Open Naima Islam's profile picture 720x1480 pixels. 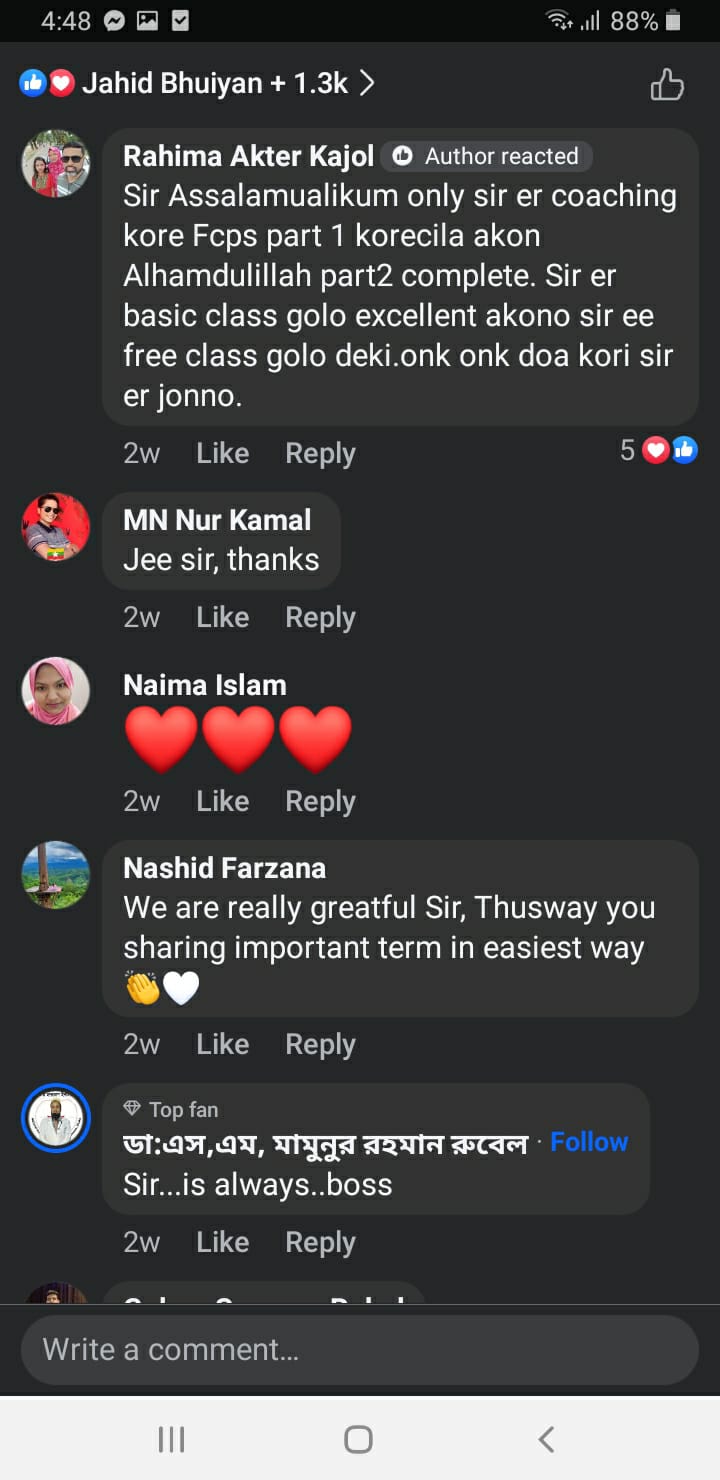[x=56, y=691]
